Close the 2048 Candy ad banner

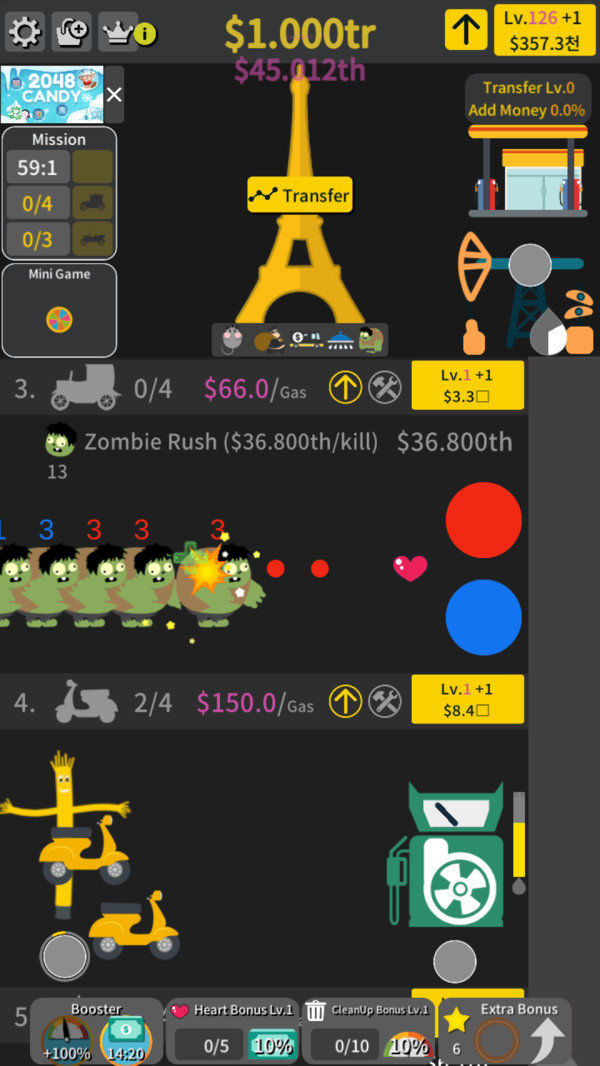tap(114, 95)
